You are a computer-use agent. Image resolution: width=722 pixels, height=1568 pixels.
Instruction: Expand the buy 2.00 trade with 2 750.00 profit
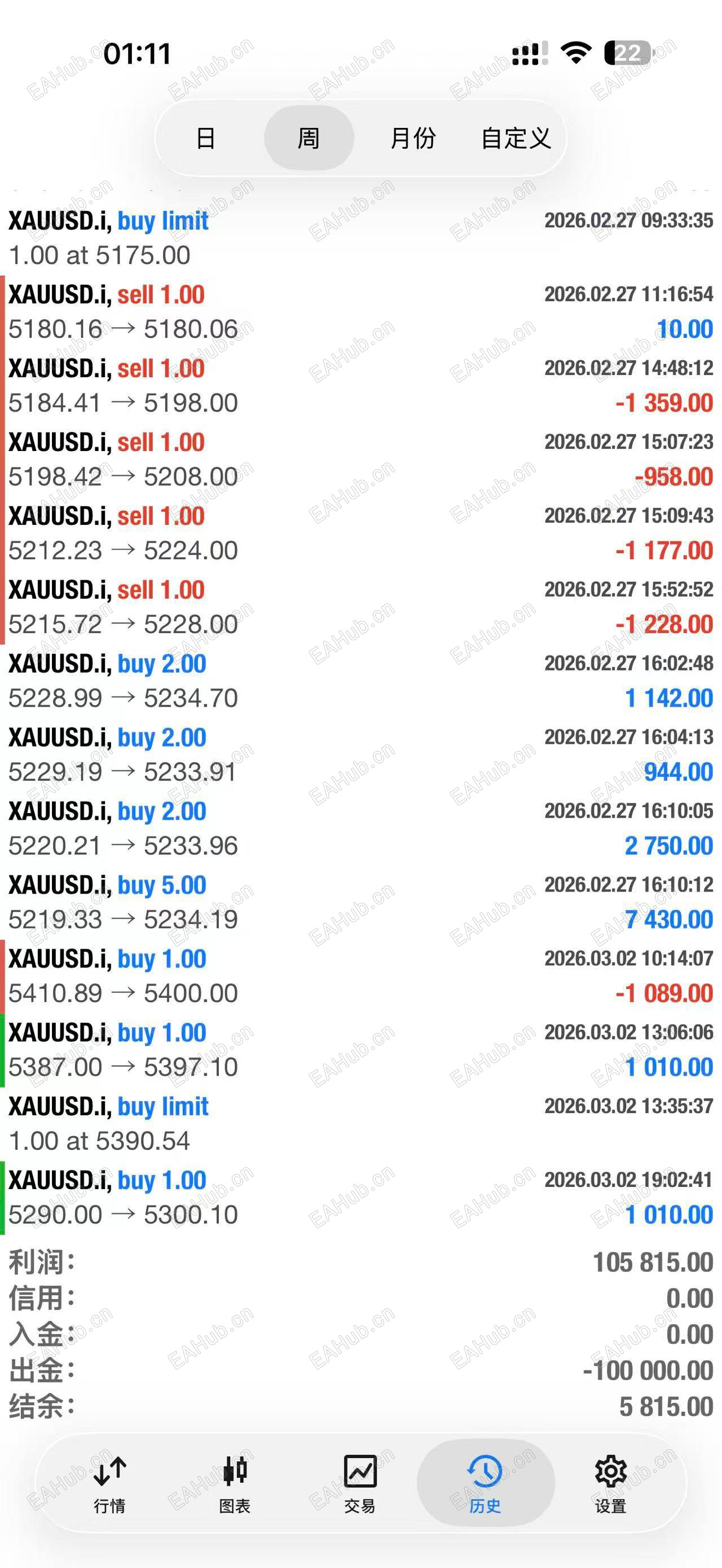coord(361,828)
